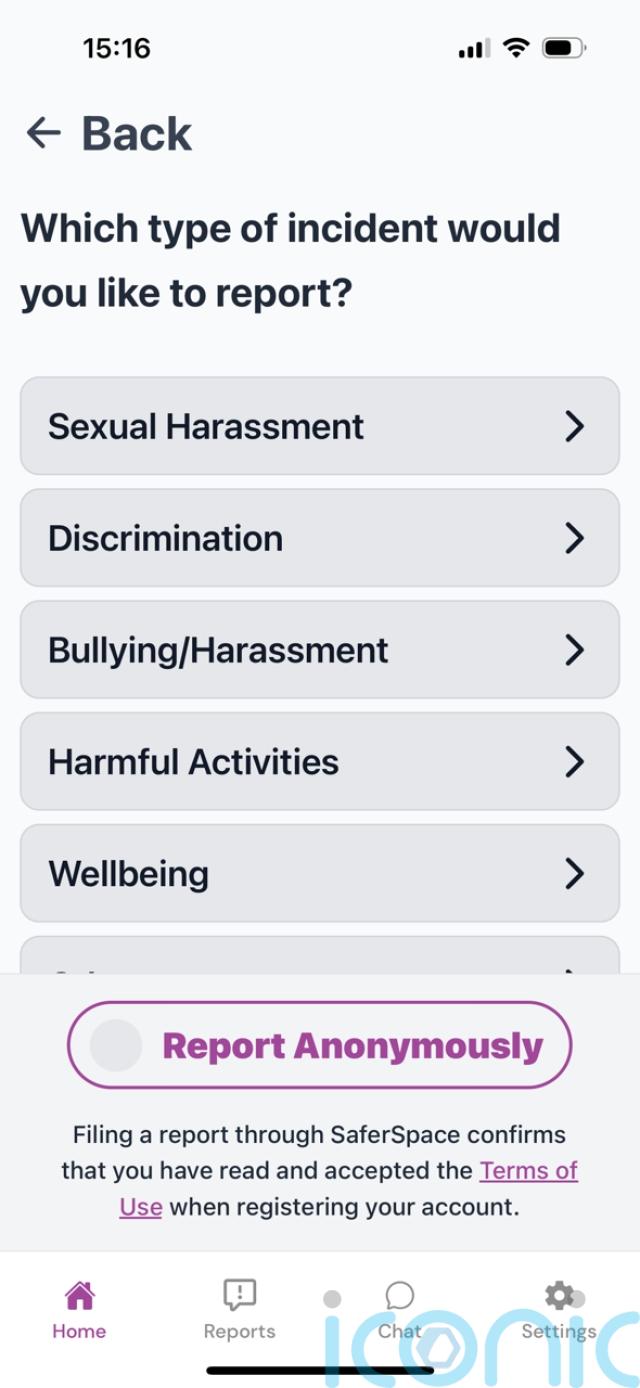Pick Harmful Activities incident type
Screen dimensions: 640x1388
tap(320, 762)
